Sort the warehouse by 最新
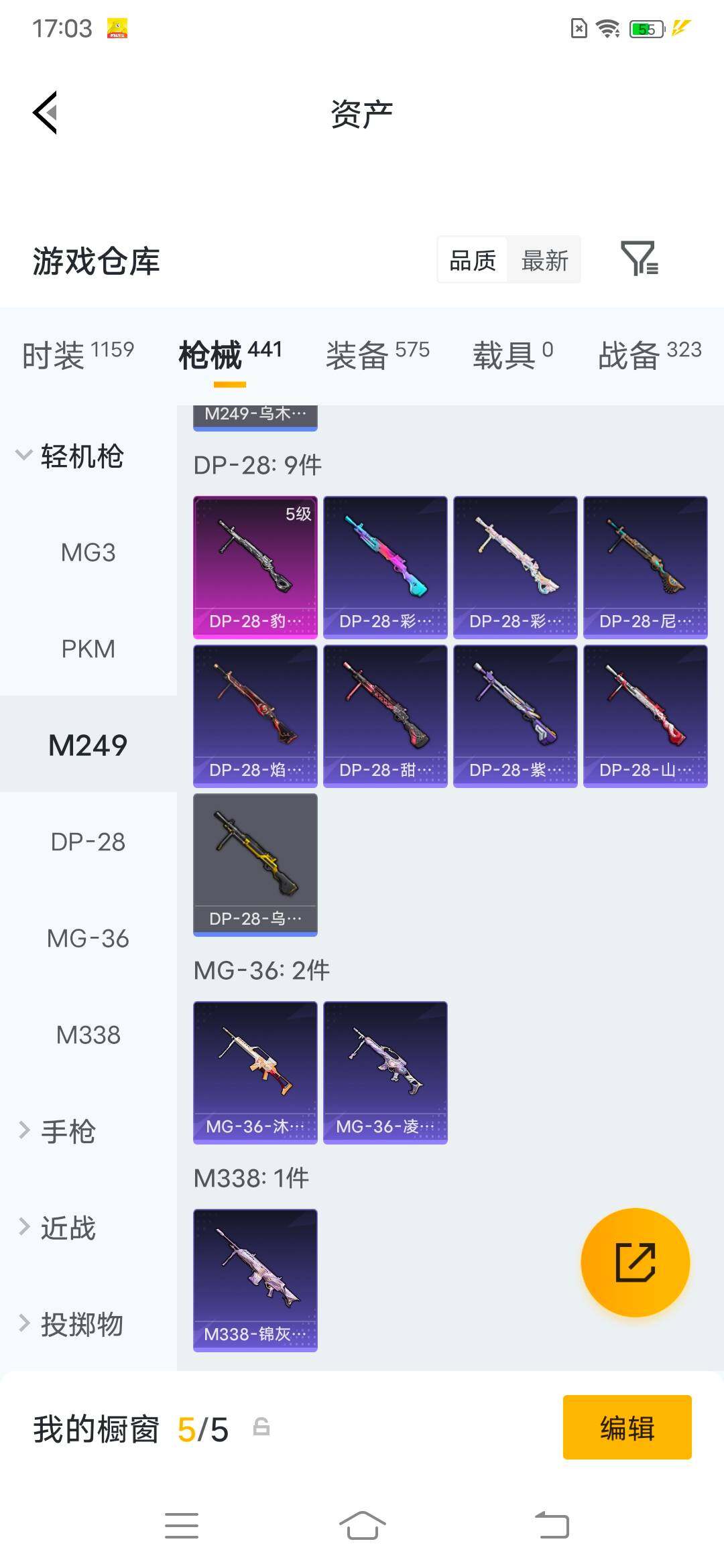 (x=544, y=260)
